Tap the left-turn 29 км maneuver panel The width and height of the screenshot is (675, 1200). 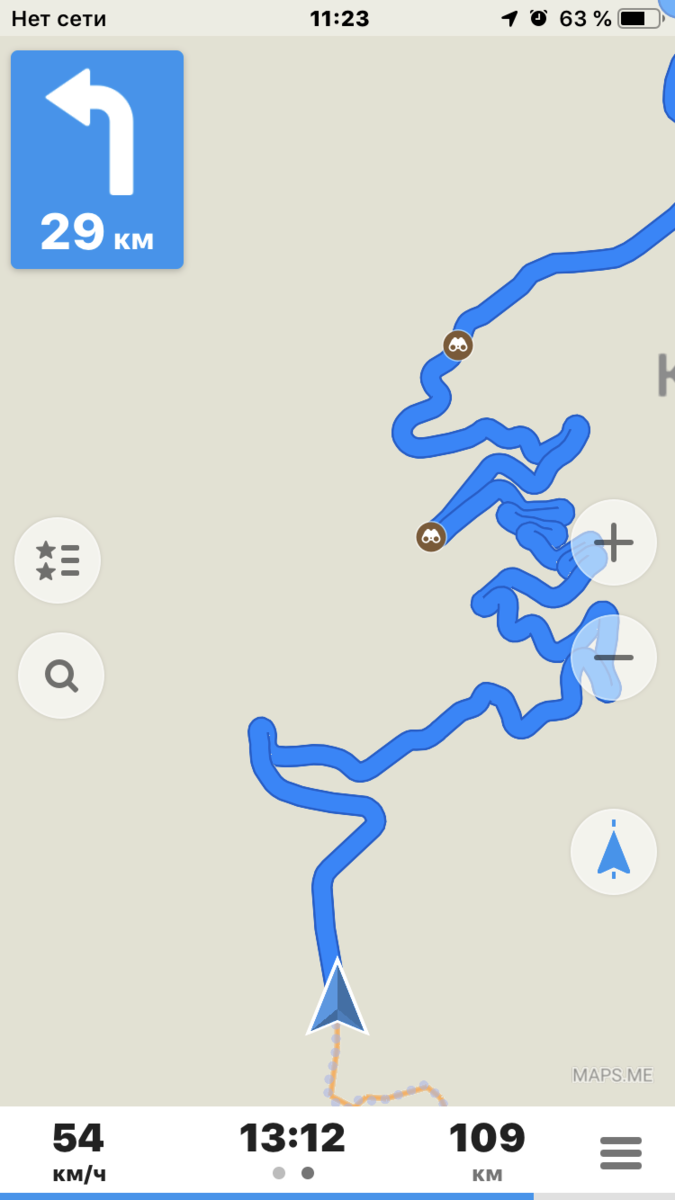point(97,160)
